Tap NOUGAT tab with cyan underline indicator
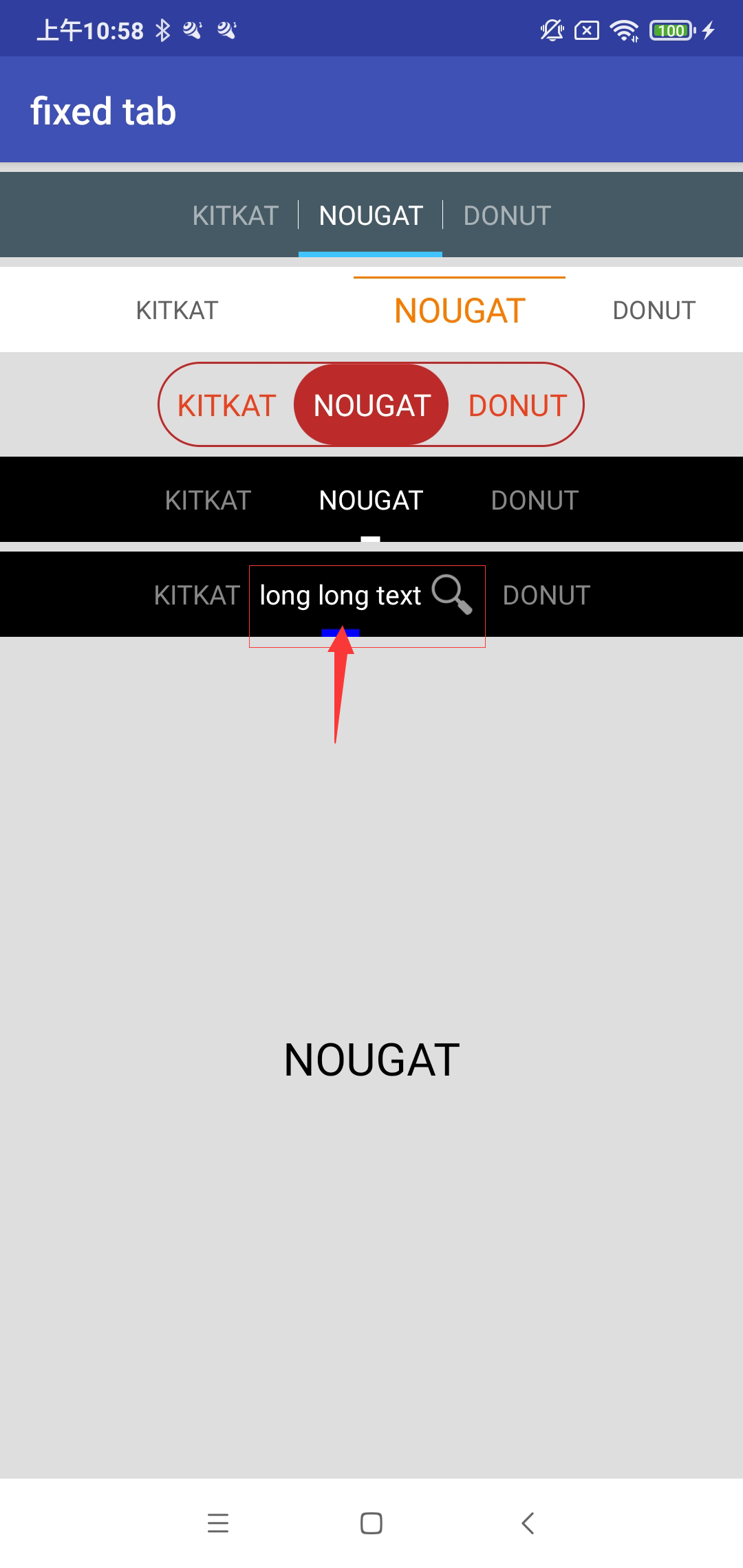This screenshot has height=1568, width=743. (x=371, y=216)
